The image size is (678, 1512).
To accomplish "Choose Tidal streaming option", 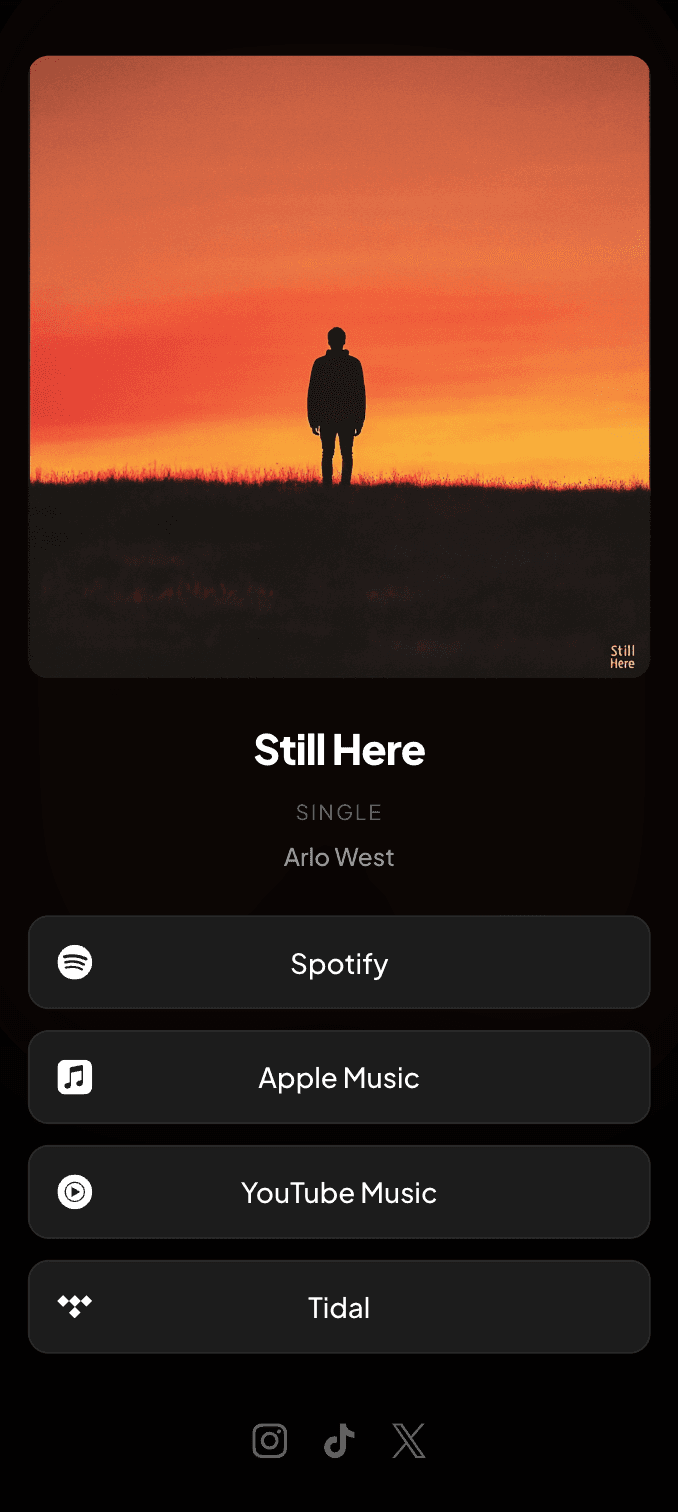I will pos(339,1307).
